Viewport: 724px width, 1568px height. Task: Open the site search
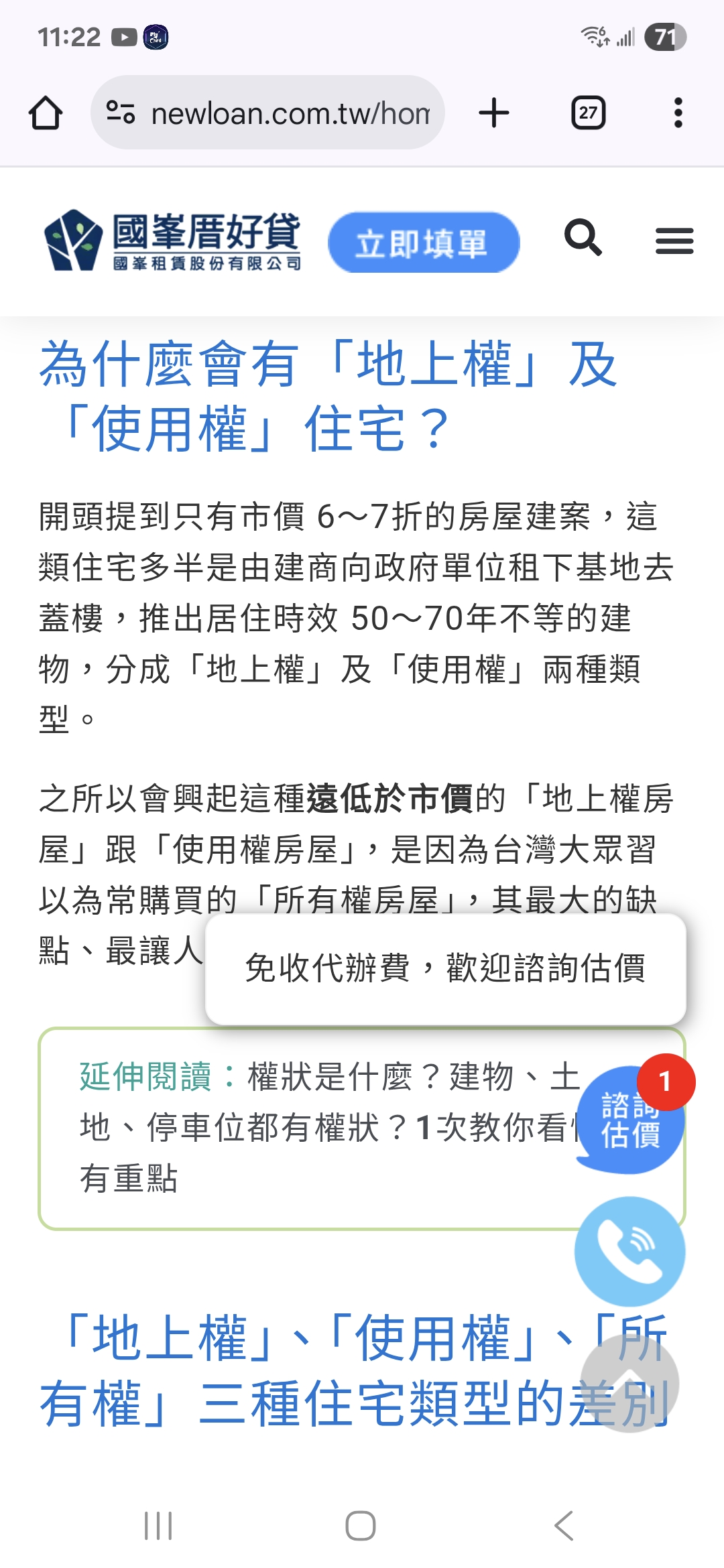point(583,238)
